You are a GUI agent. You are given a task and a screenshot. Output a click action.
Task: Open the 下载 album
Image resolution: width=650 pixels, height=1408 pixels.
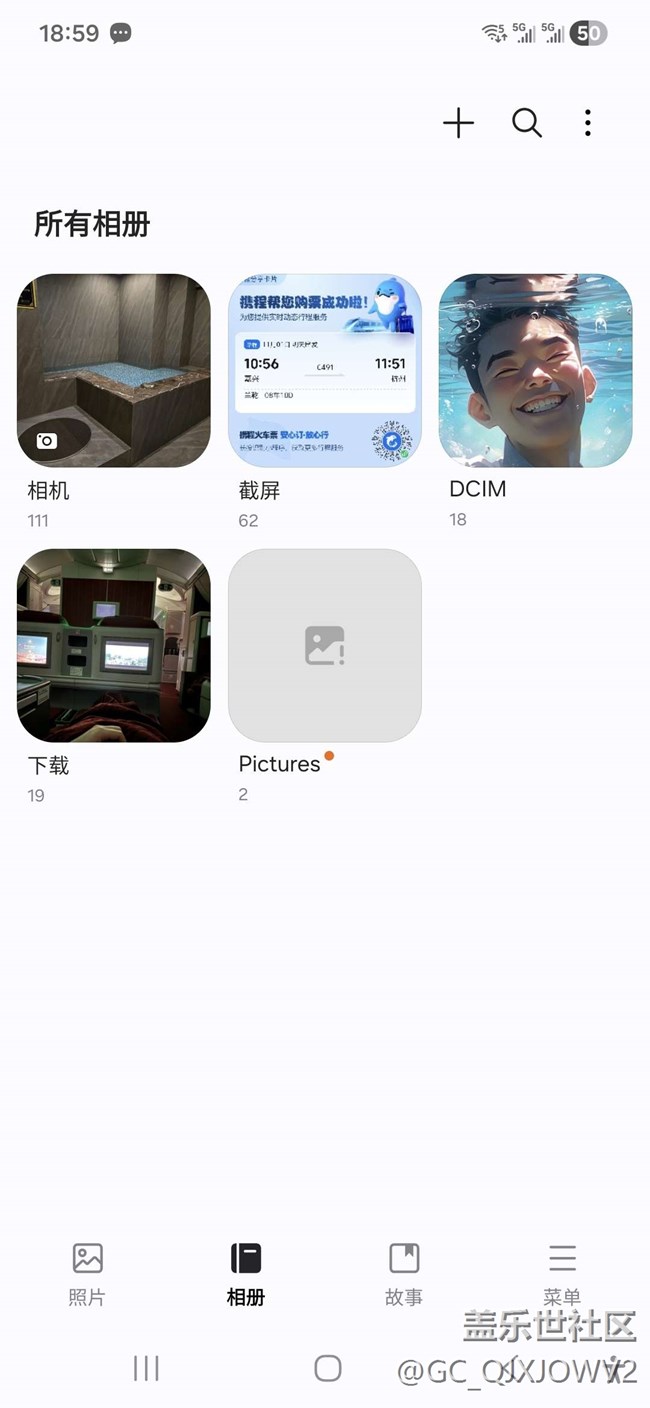(x=114, y=645)
